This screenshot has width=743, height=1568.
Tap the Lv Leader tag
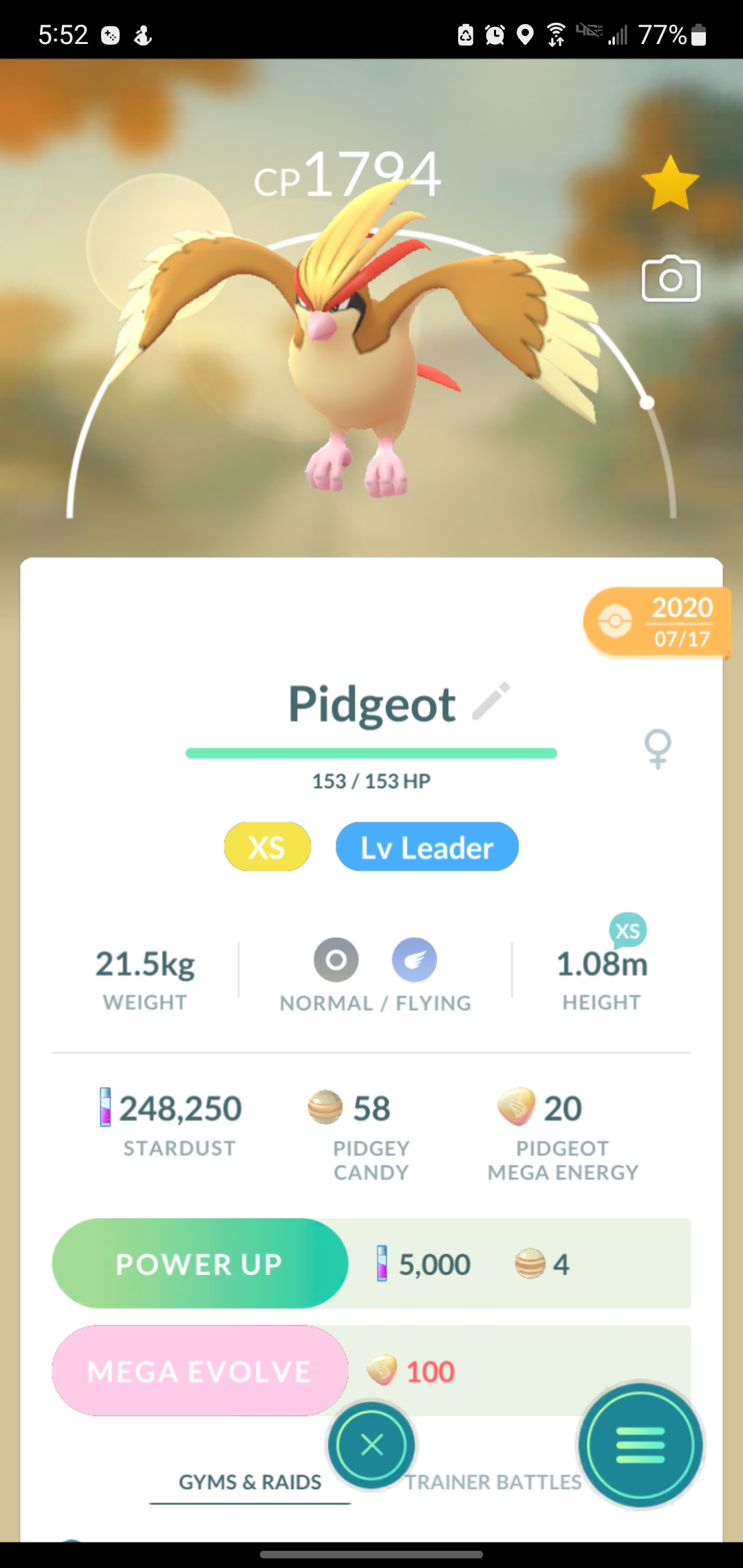tap(427, 847)
